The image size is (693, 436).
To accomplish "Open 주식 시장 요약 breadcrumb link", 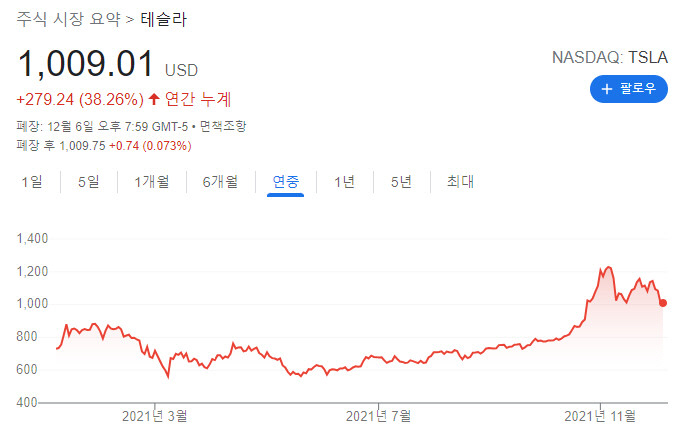I will 68,19.
